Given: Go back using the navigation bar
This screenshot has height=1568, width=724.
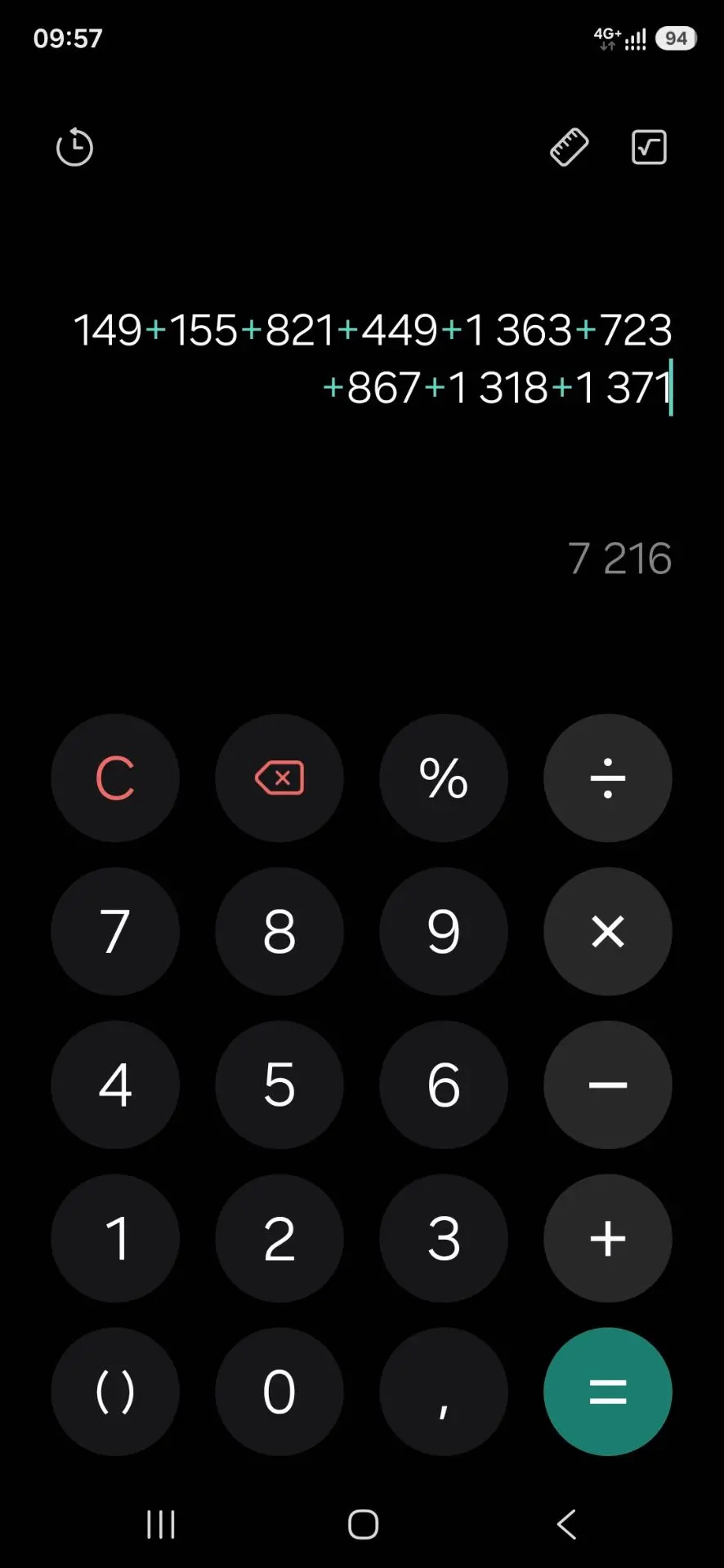Looking at the screenshot, I should tap(566, 1525).
